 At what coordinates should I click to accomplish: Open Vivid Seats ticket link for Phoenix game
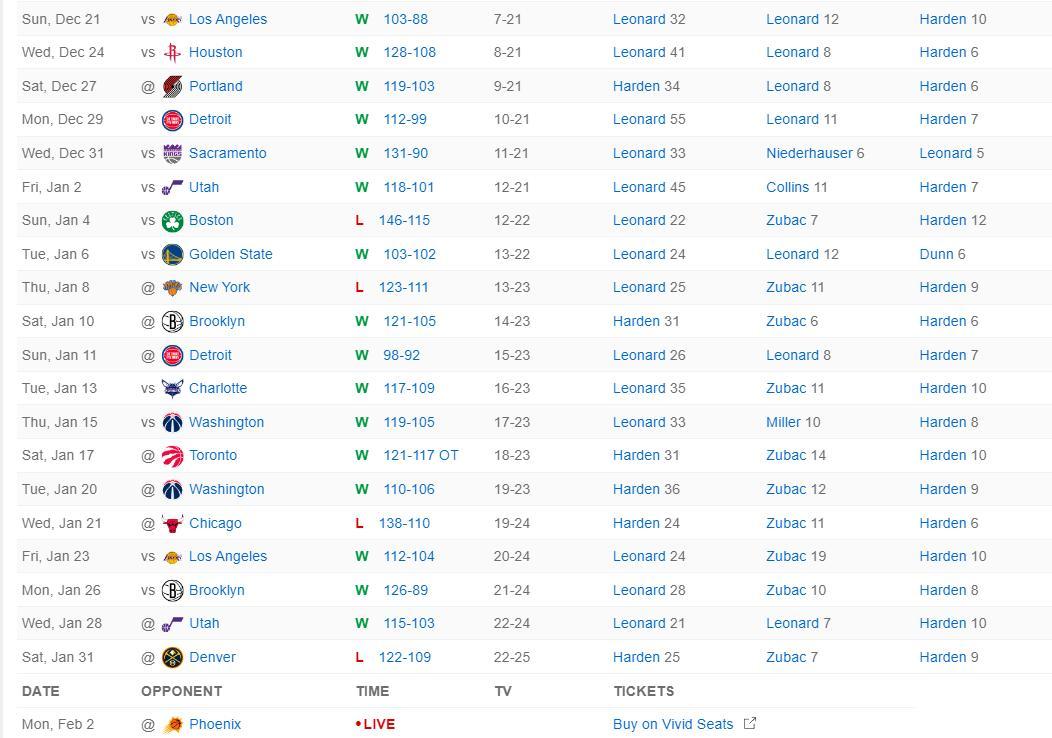click(x=673, y=724)
